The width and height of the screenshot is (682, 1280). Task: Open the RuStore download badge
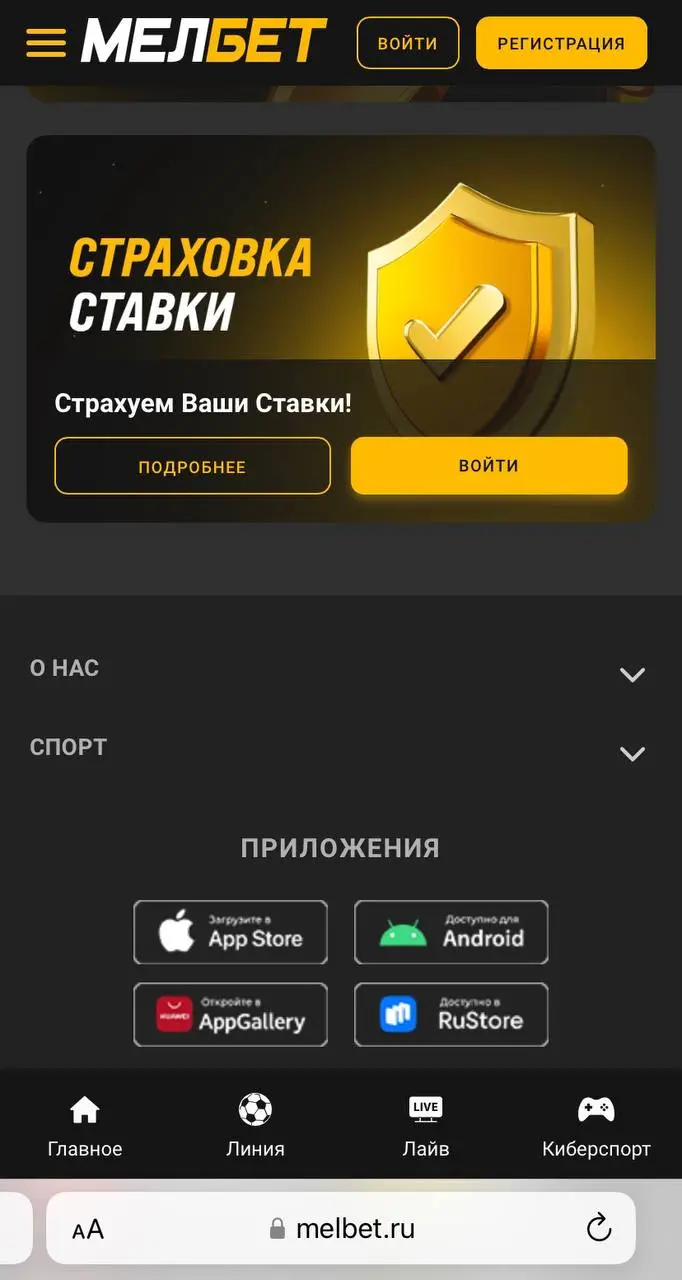[451, 1014]
